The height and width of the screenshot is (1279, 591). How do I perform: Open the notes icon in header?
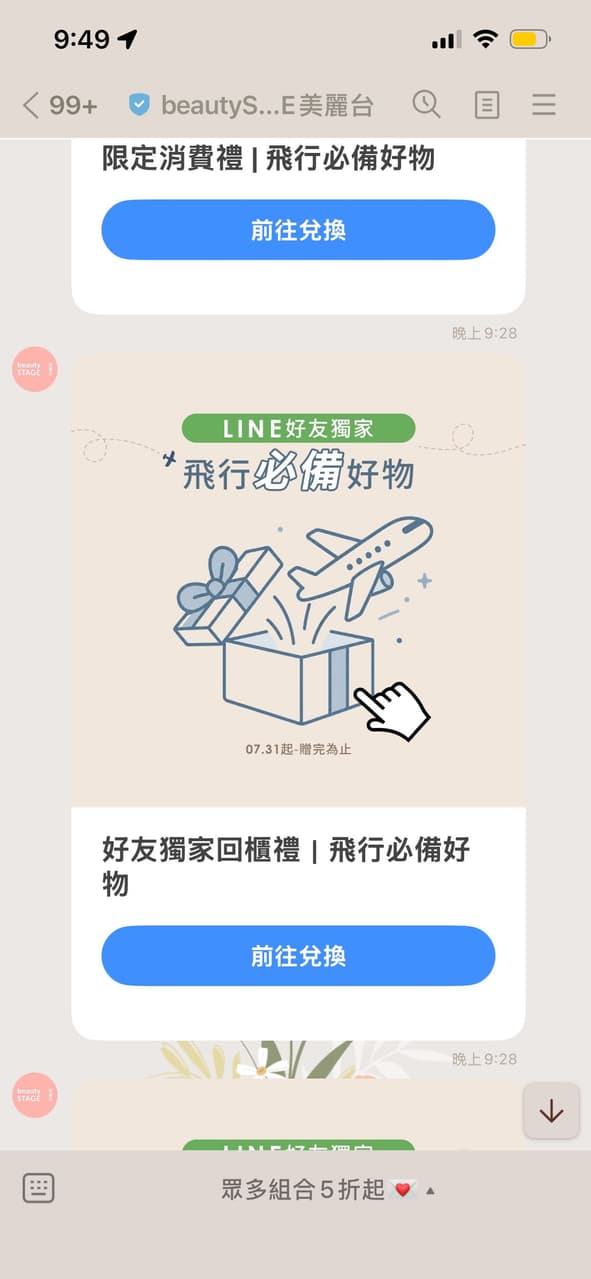487,105
